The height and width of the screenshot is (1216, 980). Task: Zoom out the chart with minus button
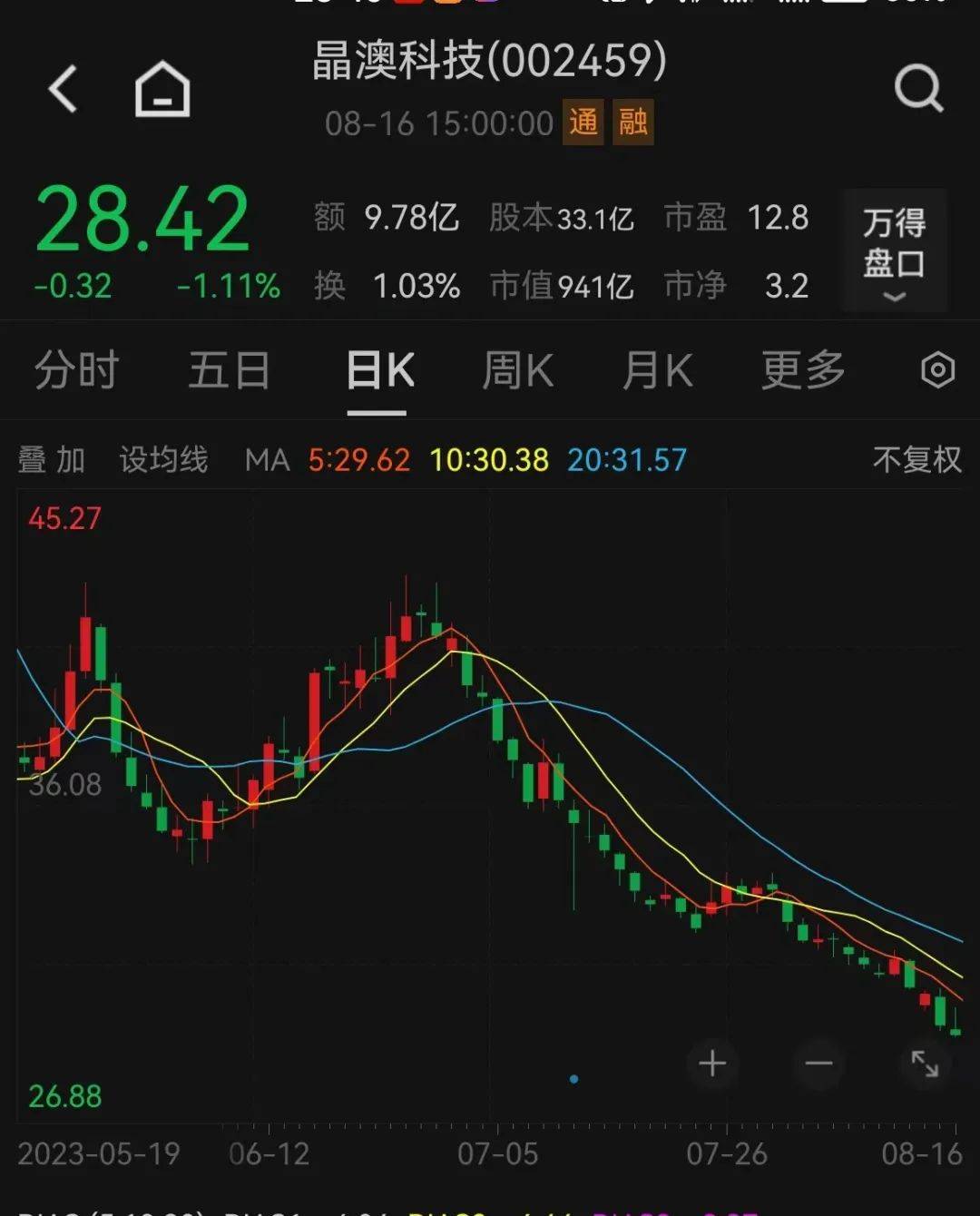(x=818, y=1064)
